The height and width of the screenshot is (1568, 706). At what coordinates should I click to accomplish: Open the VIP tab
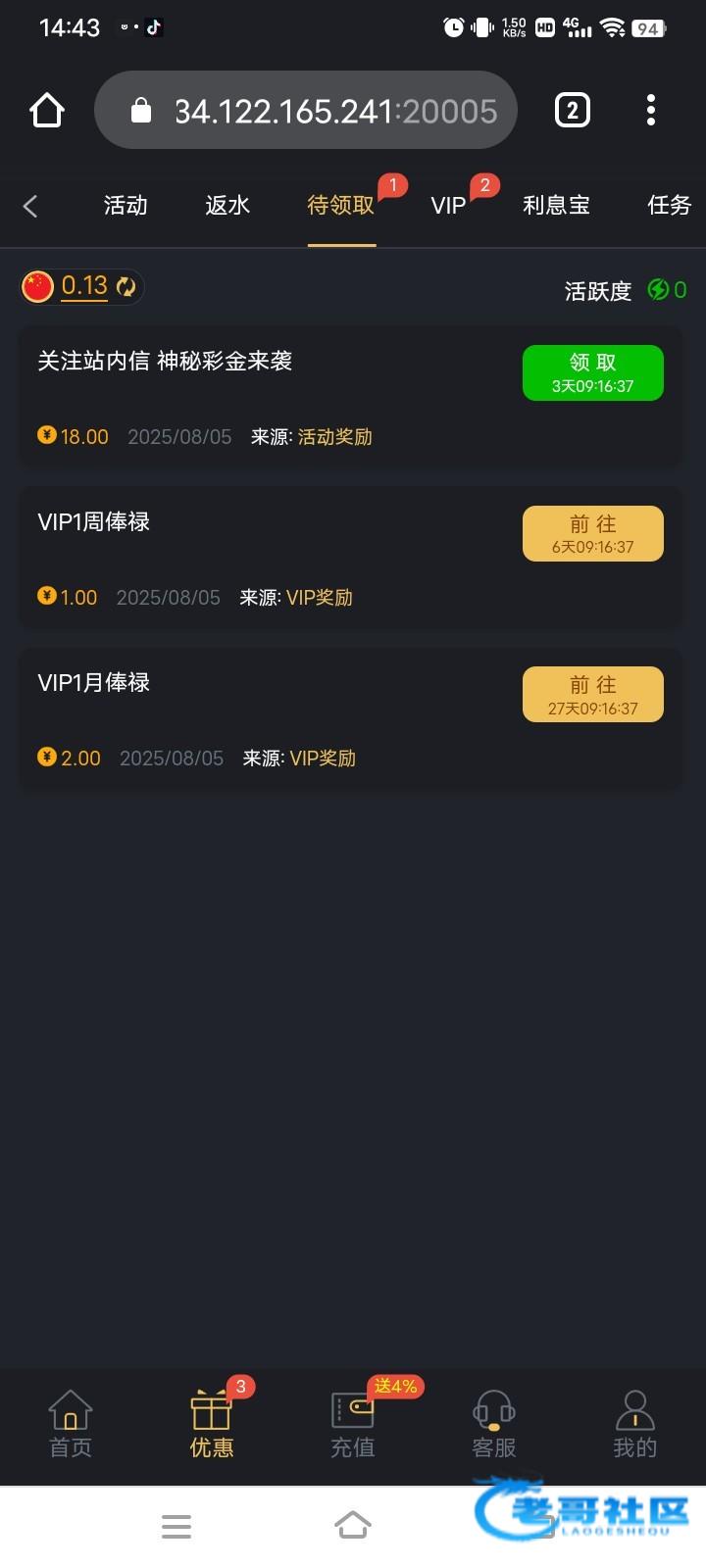(x=448, y=206)
